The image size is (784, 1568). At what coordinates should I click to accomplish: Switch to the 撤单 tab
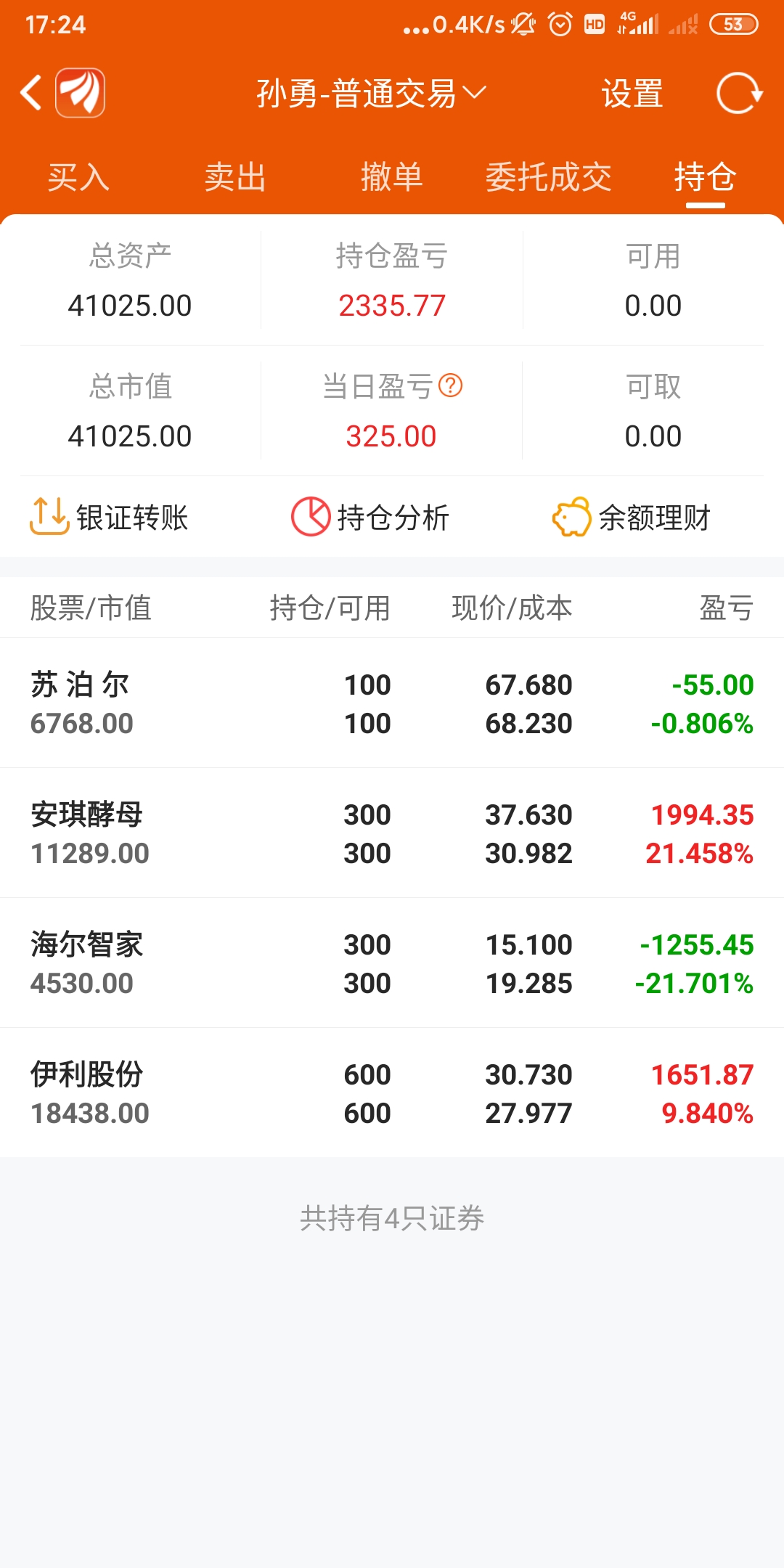click(392, 177)
